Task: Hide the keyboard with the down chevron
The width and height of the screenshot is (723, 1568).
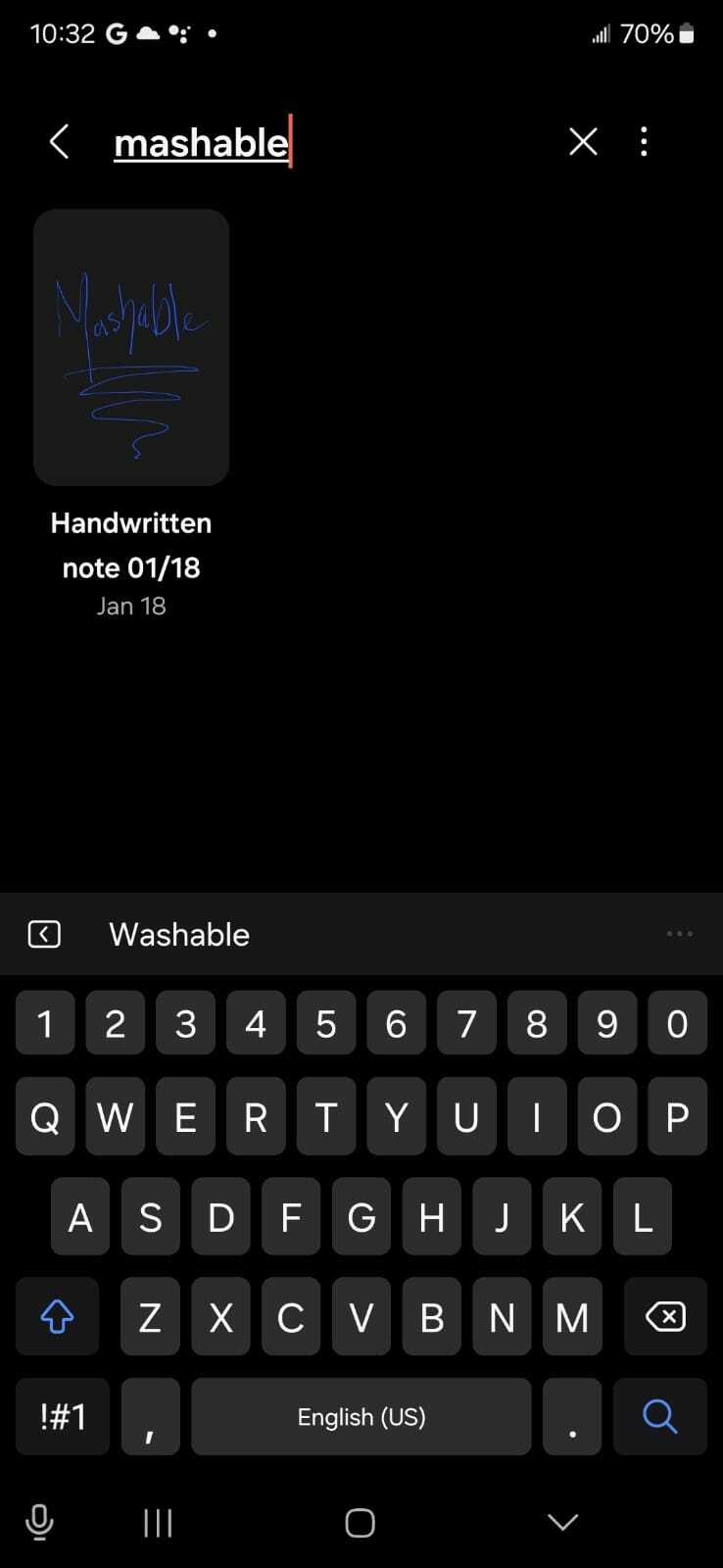Action: (x=562, y=1521)
